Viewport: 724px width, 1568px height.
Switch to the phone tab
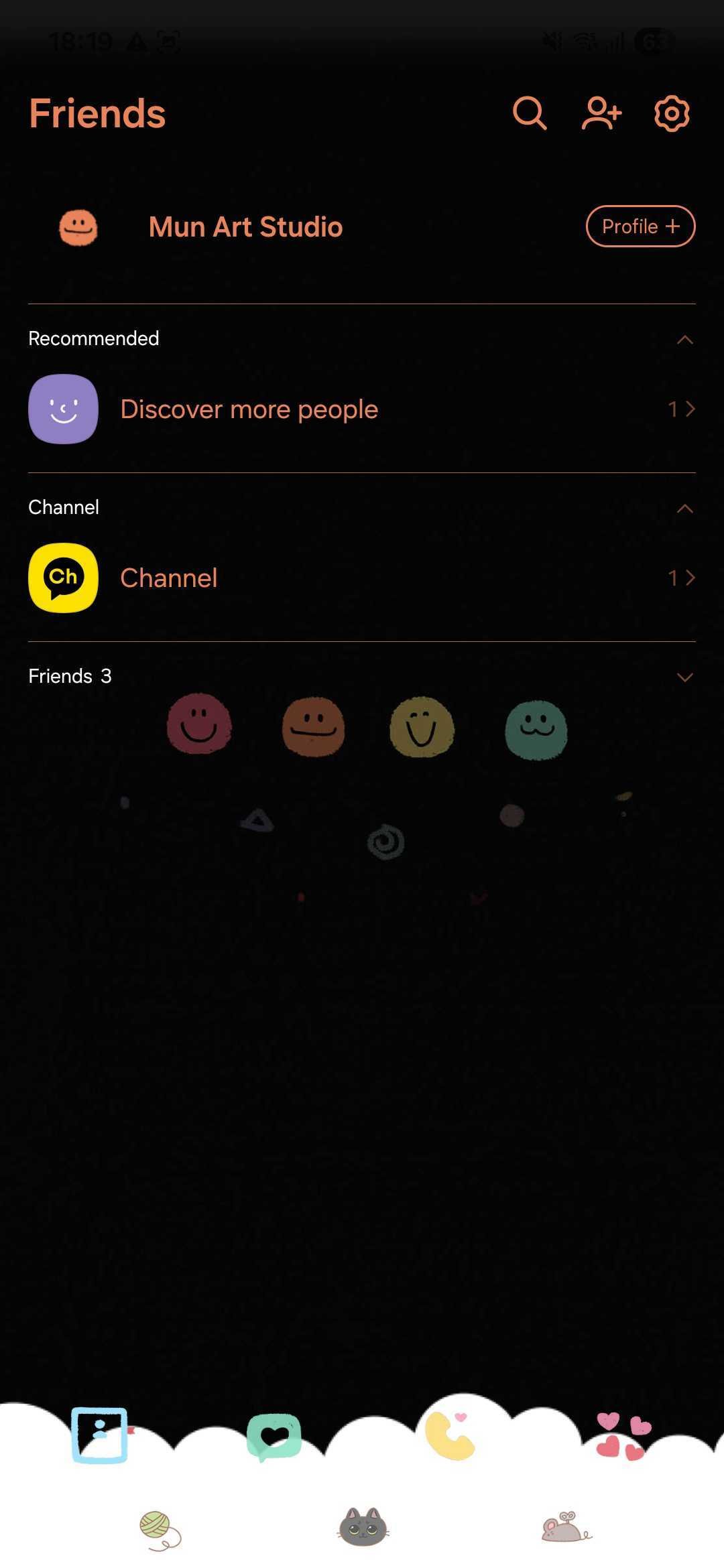[x=450, y=1435]
